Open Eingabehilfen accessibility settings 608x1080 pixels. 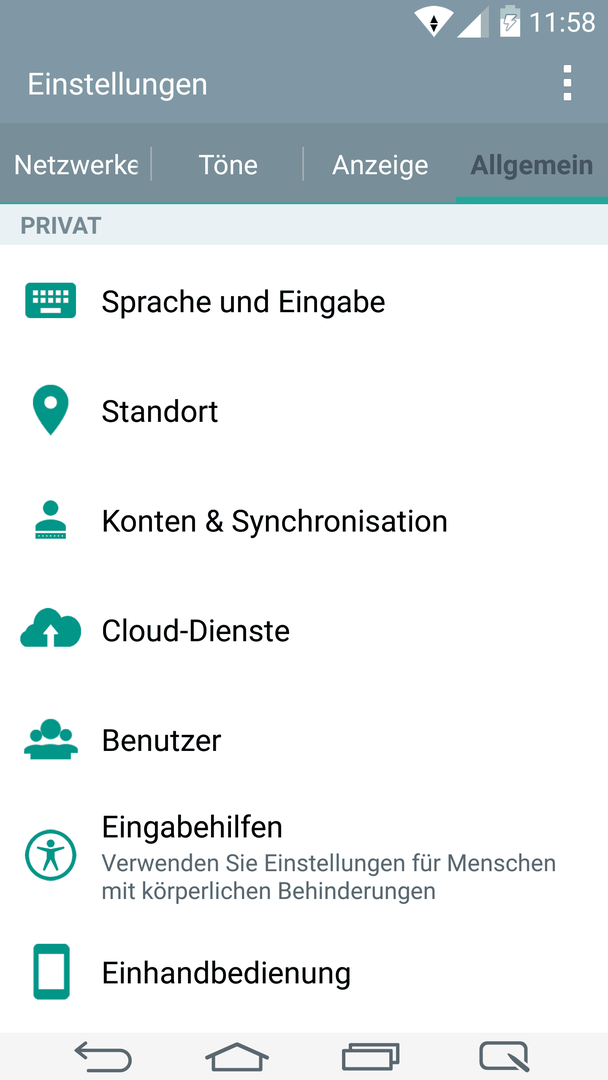click(304, 857)
